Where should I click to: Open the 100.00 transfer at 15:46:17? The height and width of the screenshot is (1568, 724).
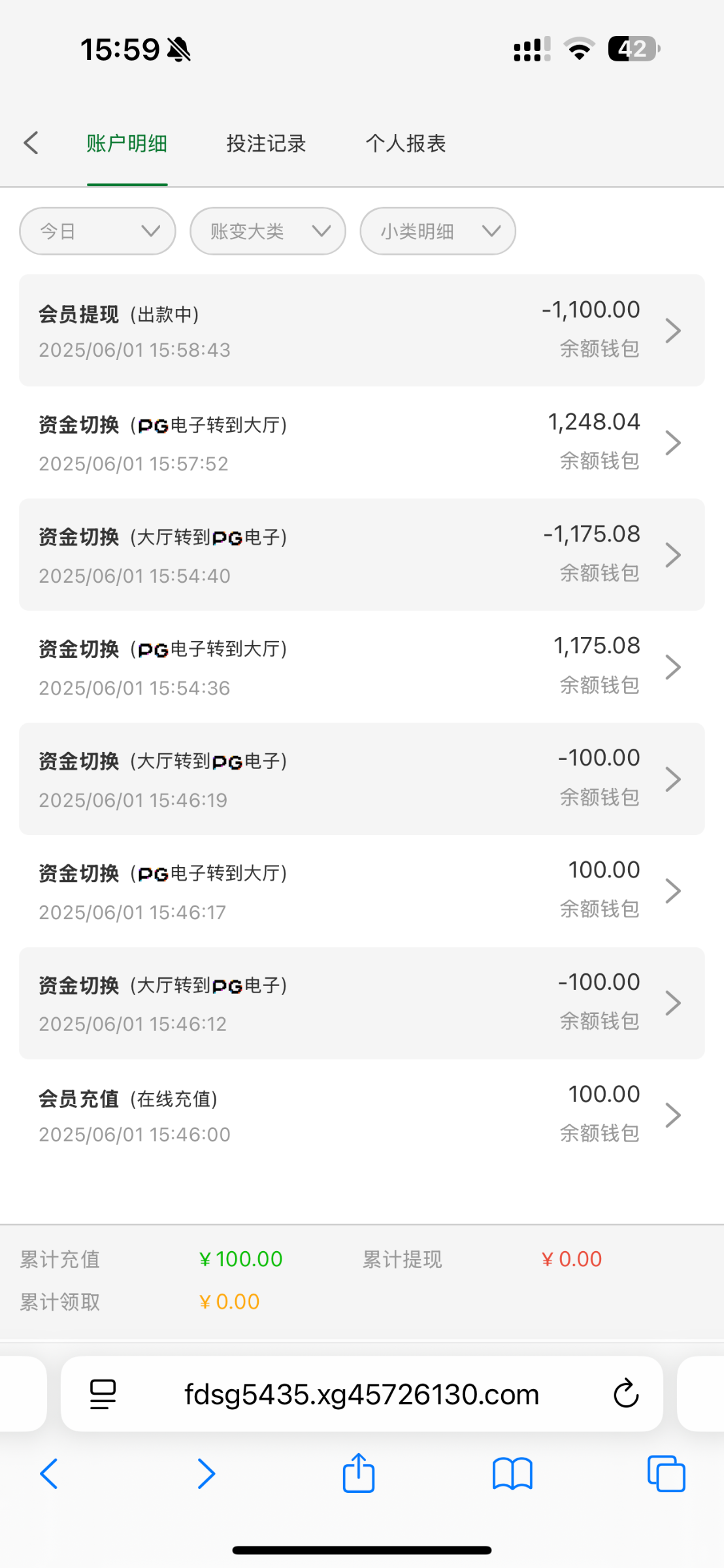click(x=362, y=890)
